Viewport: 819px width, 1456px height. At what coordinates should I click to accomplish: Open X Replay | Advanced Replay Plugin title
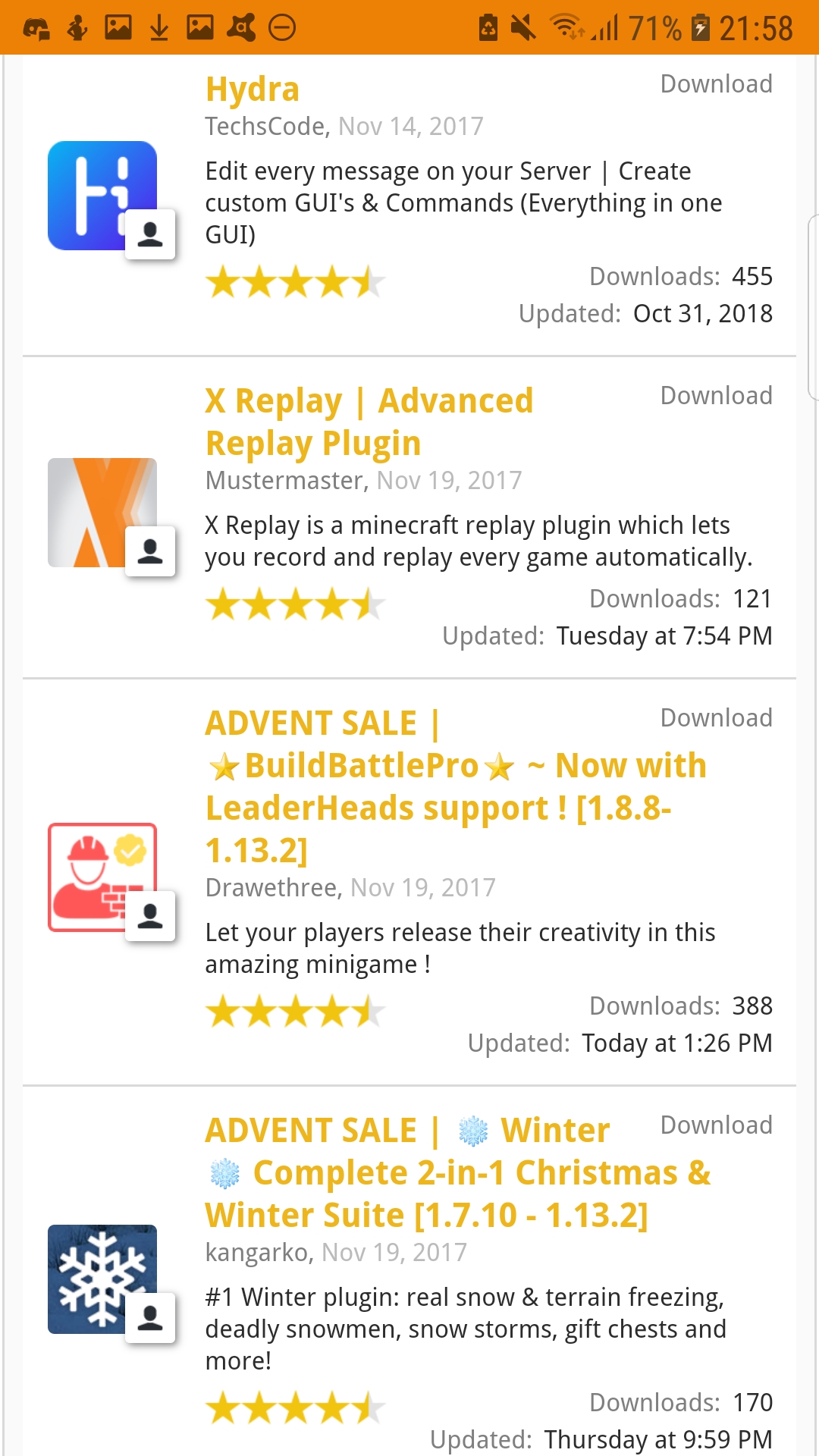click(x=369, y=422)
